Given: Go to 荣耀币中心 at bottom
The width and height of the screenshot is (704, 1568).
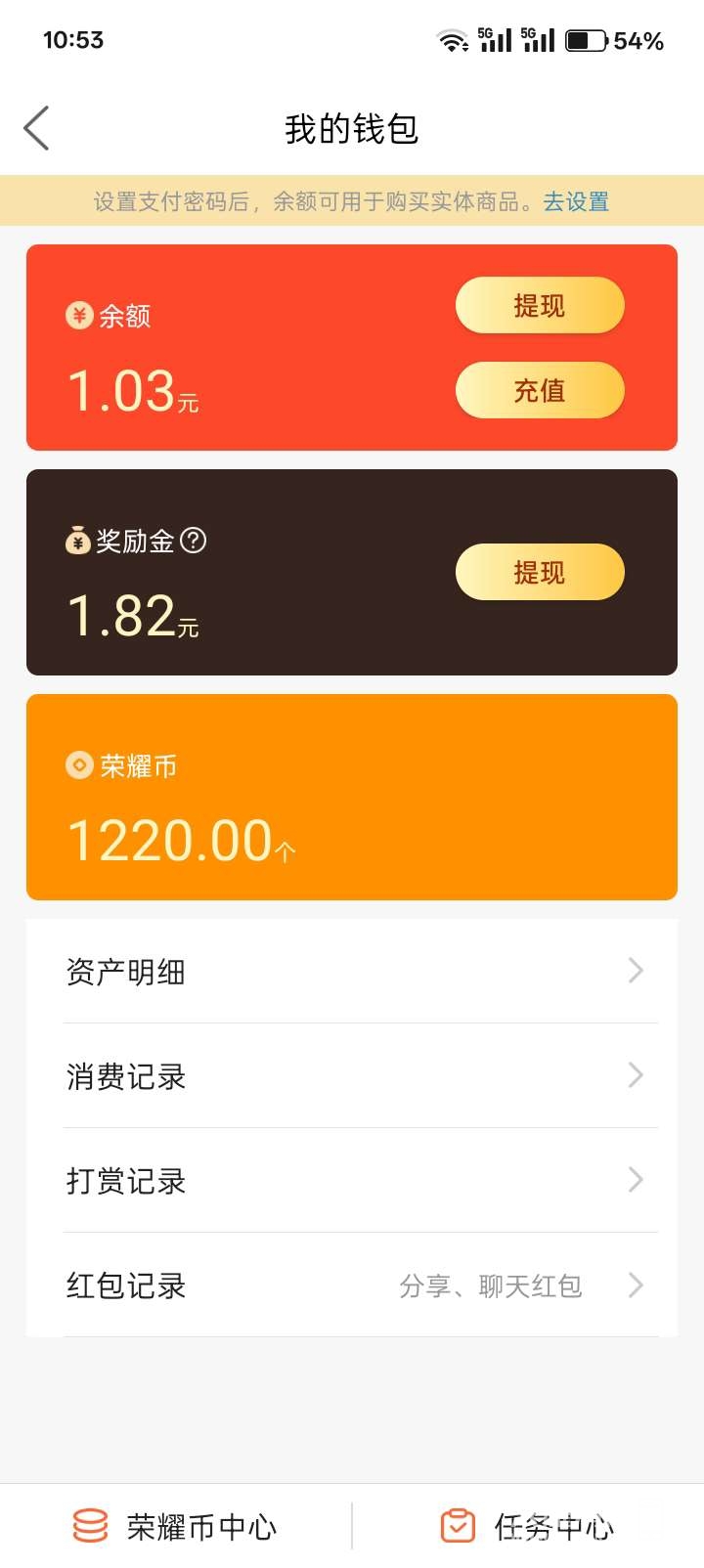Looking at the screenshot, I should tap(176, 1526).
